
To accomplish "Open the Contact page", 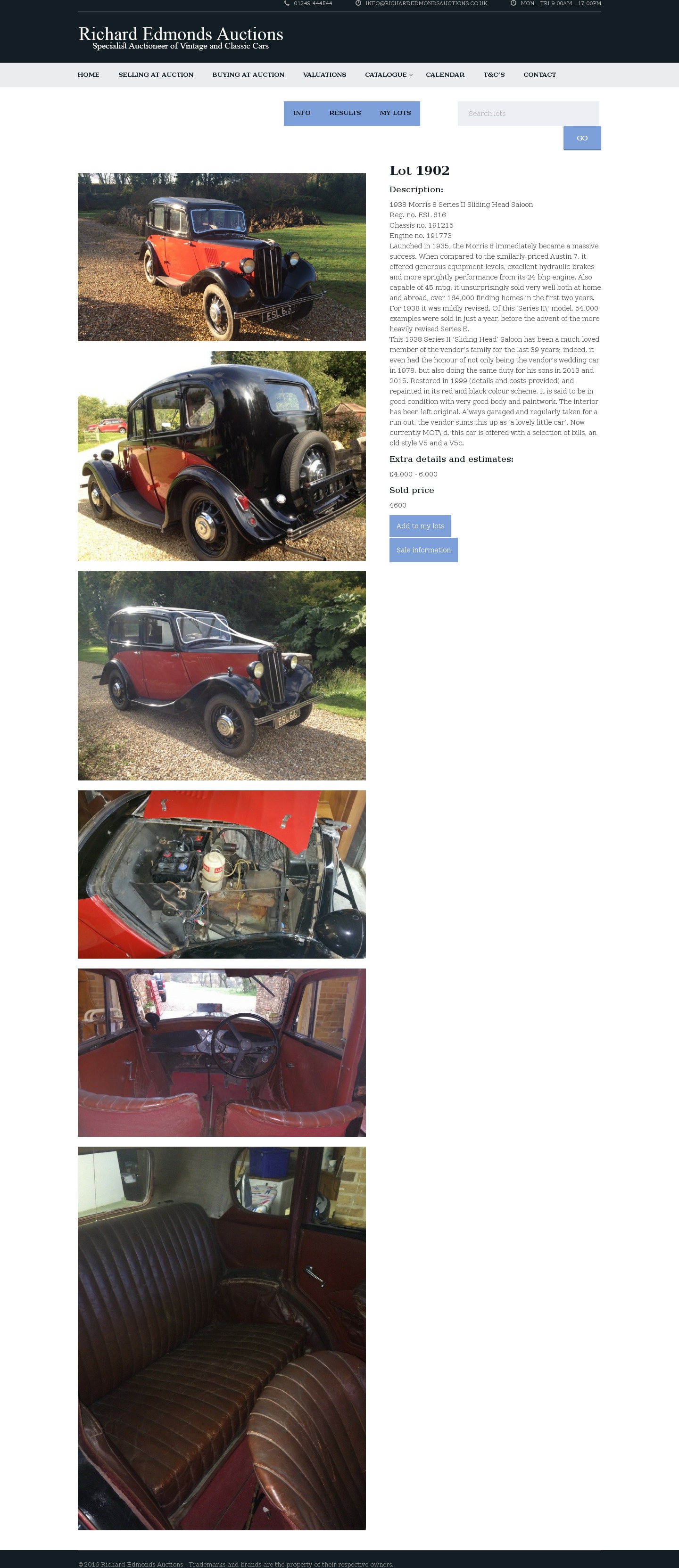I will click(539, 75).
